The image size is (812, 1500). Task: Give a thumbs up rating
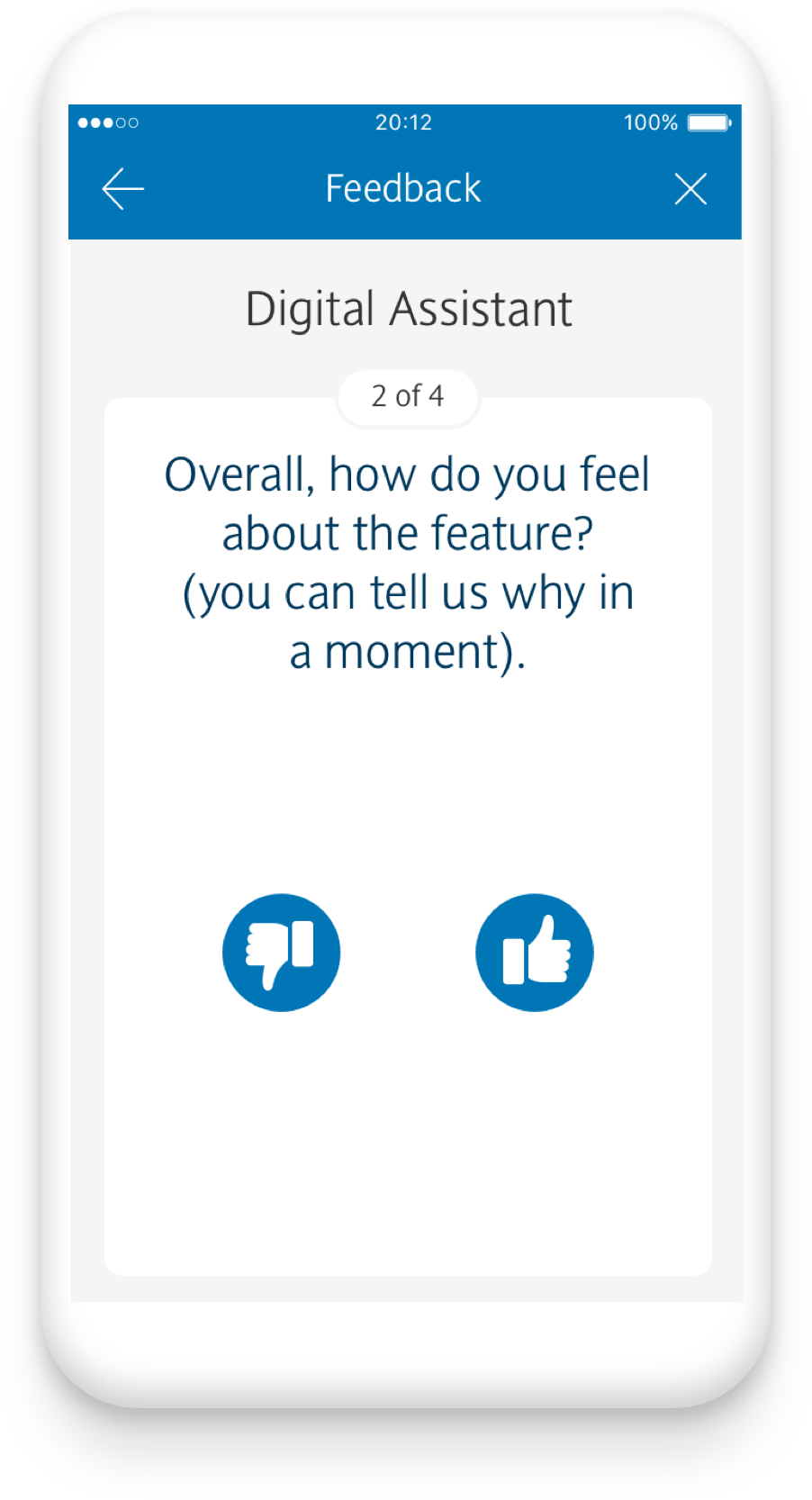coord(535,953)
